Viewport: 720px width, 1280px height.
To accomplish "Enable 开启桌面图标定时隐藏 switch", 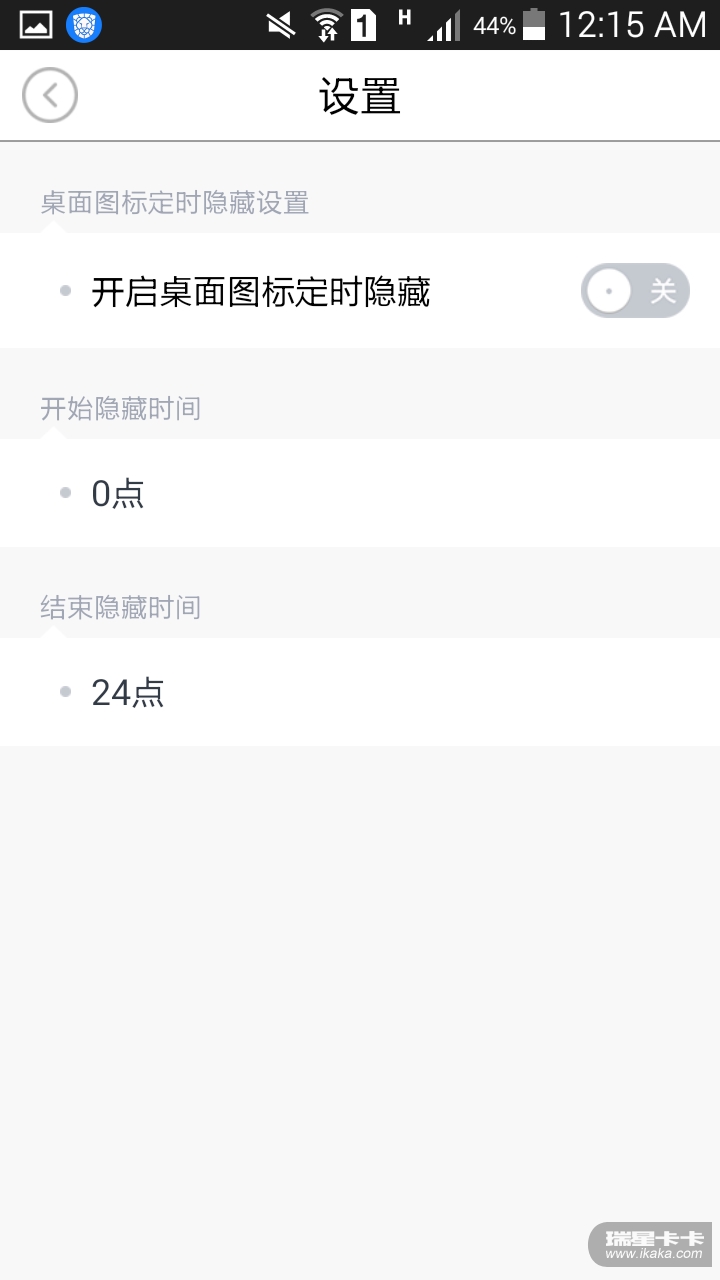I will [635, 291].
